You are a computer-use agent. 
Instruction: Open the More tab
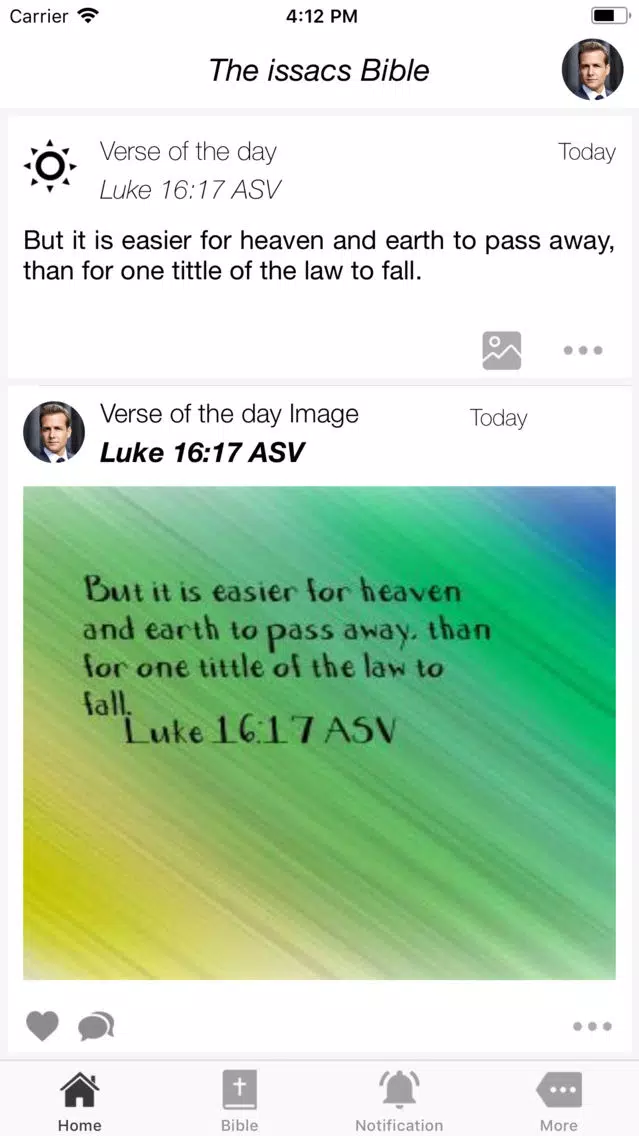point(559,1100)
